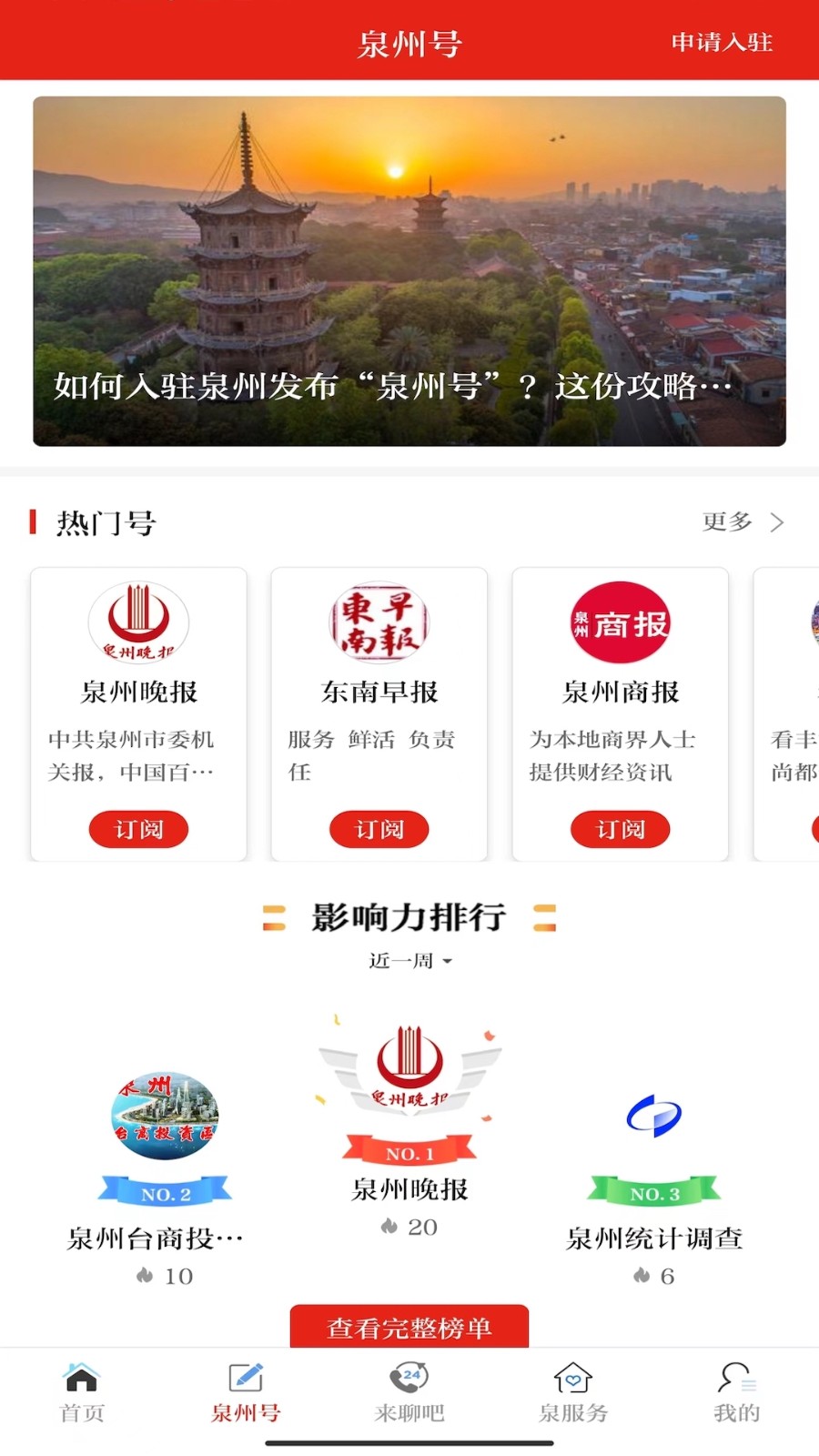Subscribe to 泉州商报
819x1456 pixels.
620,829
